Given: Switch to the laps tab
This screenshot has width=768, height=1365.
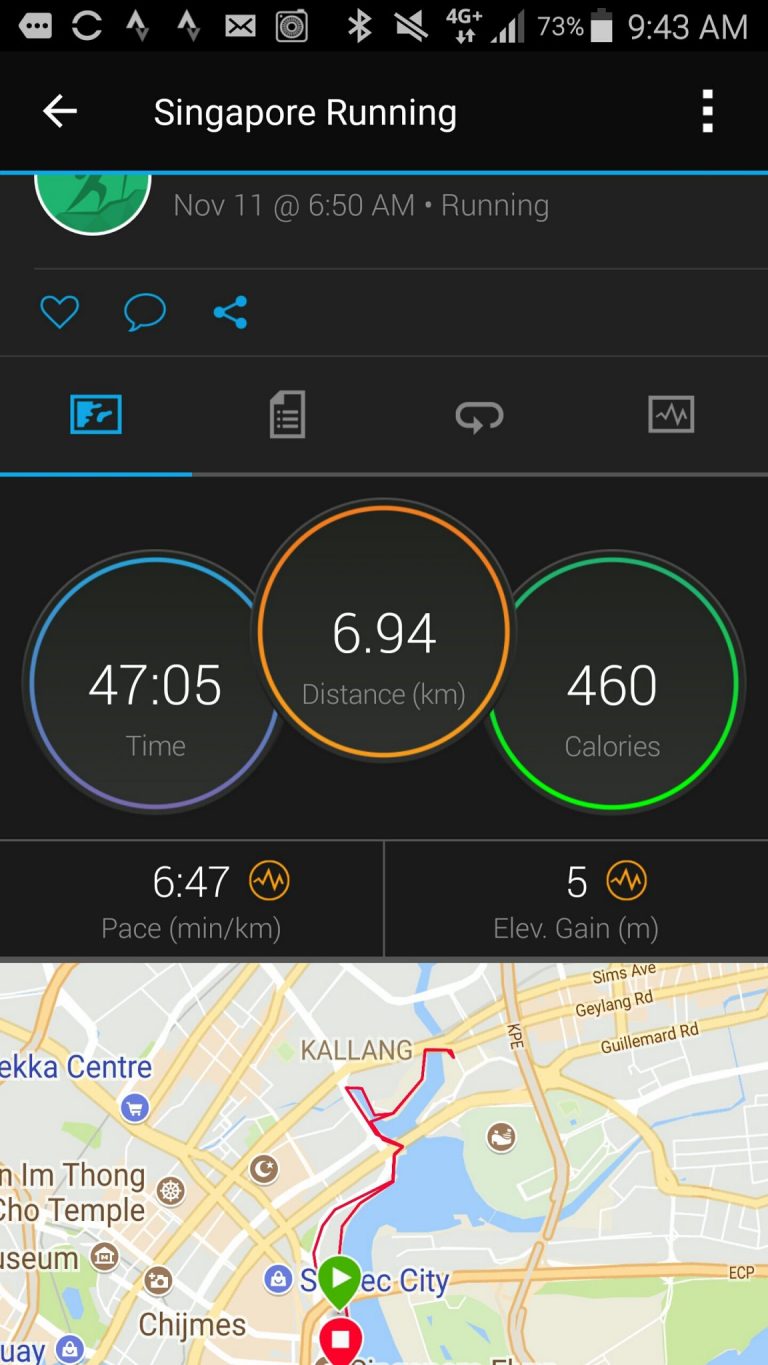Looking at the screenshot, I should (479, 415).
